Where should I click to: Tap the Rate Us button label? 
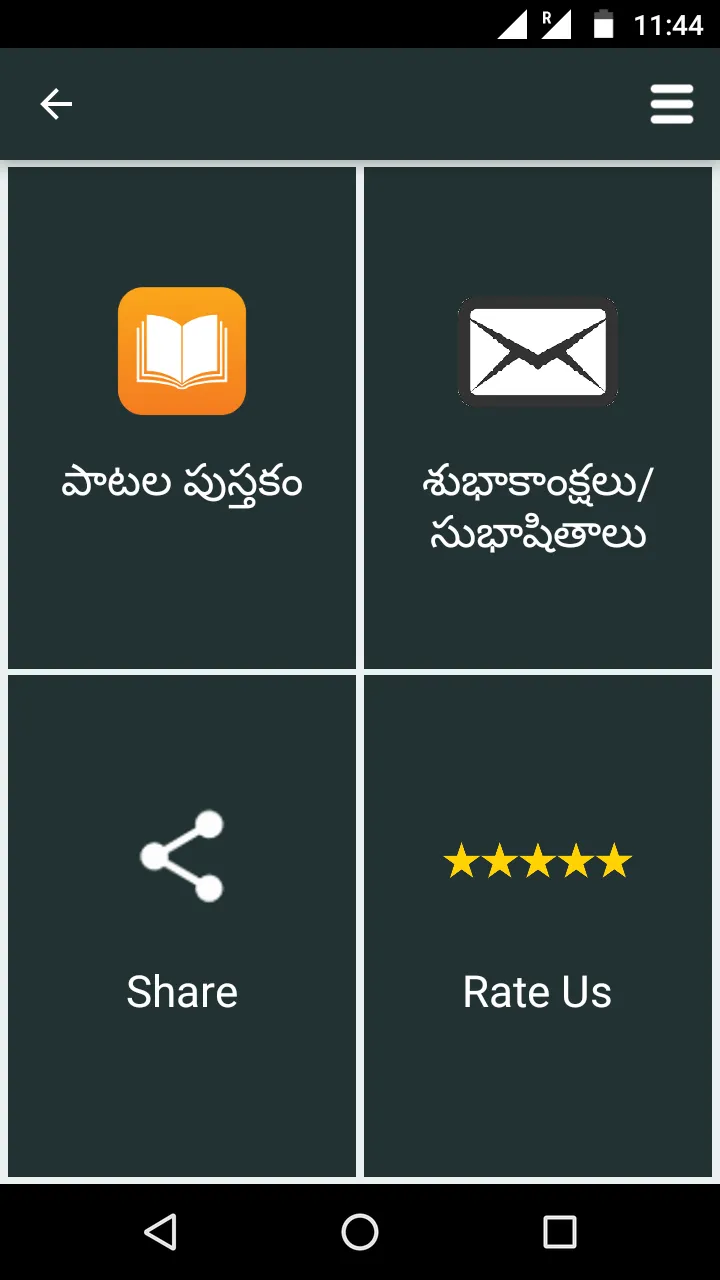coord(538,992)
